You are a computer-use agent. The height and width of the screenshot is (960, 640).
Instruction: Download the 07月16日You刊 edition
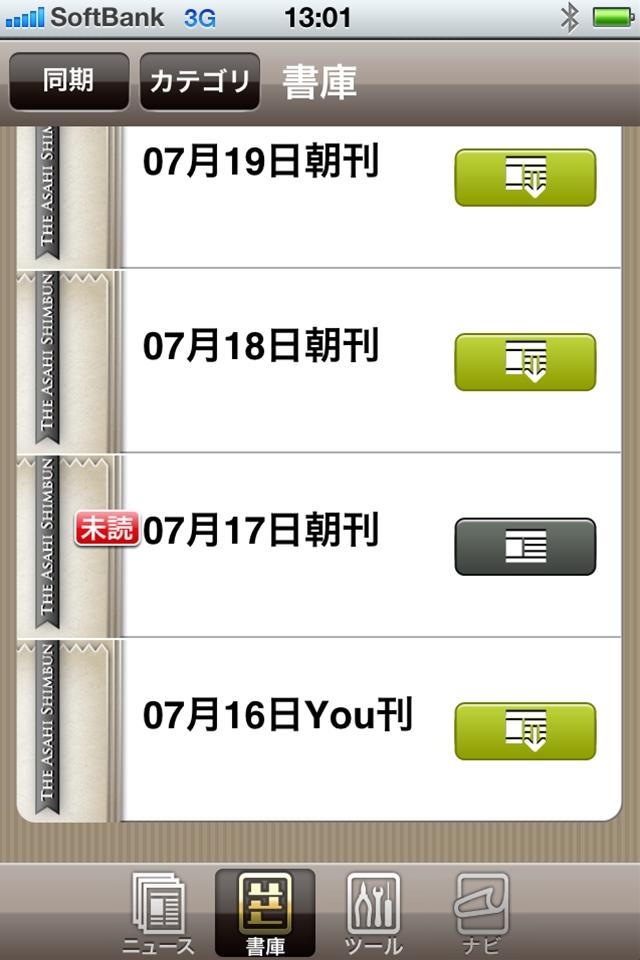pos(525,731)
